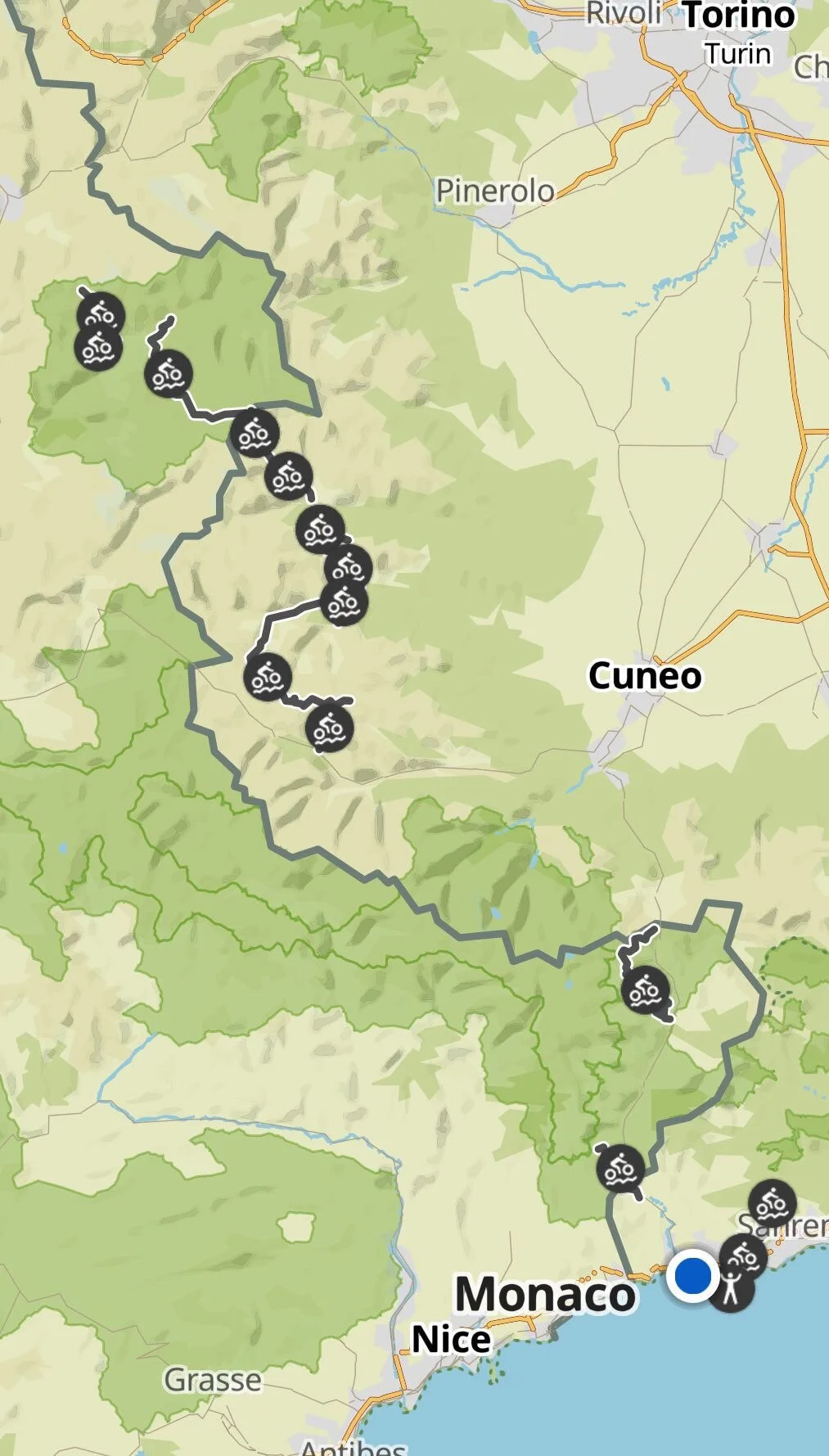This screenshot has width=829, height=1456.
Task: Open the bike tour marker just above Monaco
Action: (619, 1170)
